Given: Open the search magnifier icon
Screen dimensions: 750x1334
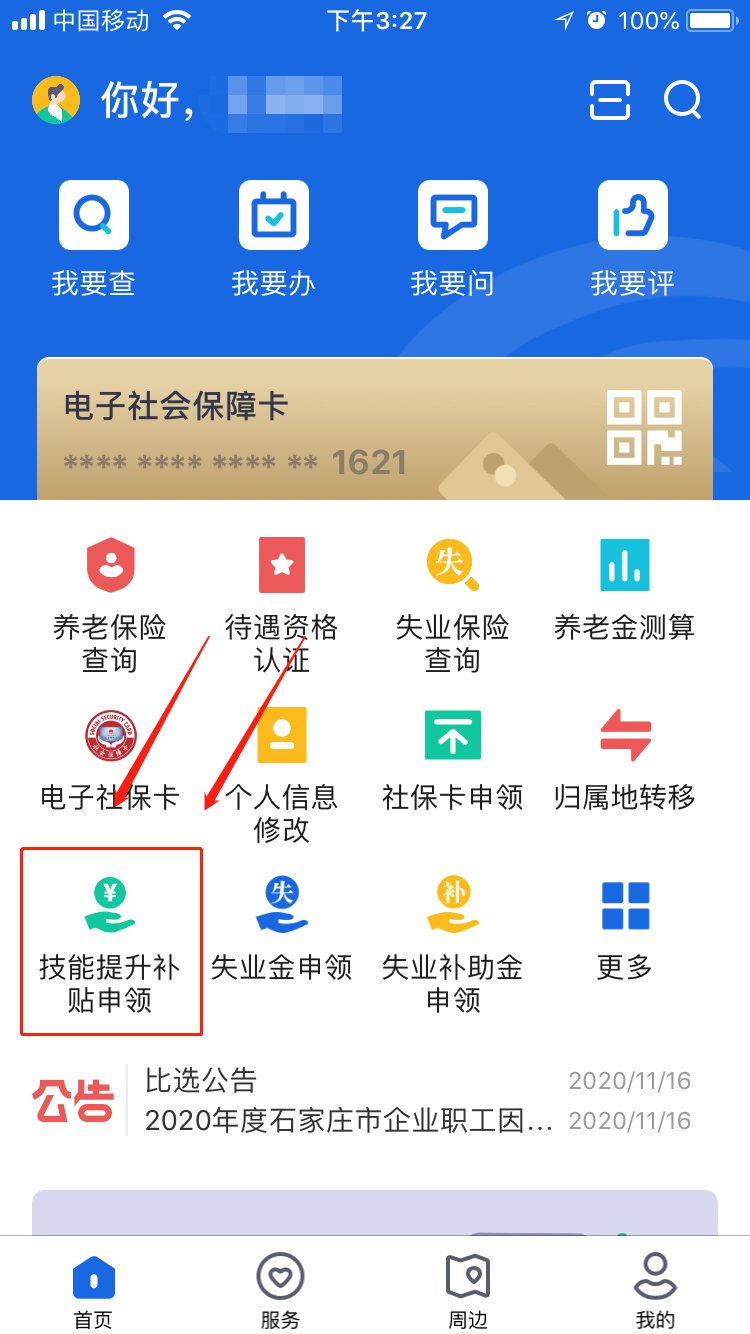Looking at the screenshot, I should click(x=683, y=100).
